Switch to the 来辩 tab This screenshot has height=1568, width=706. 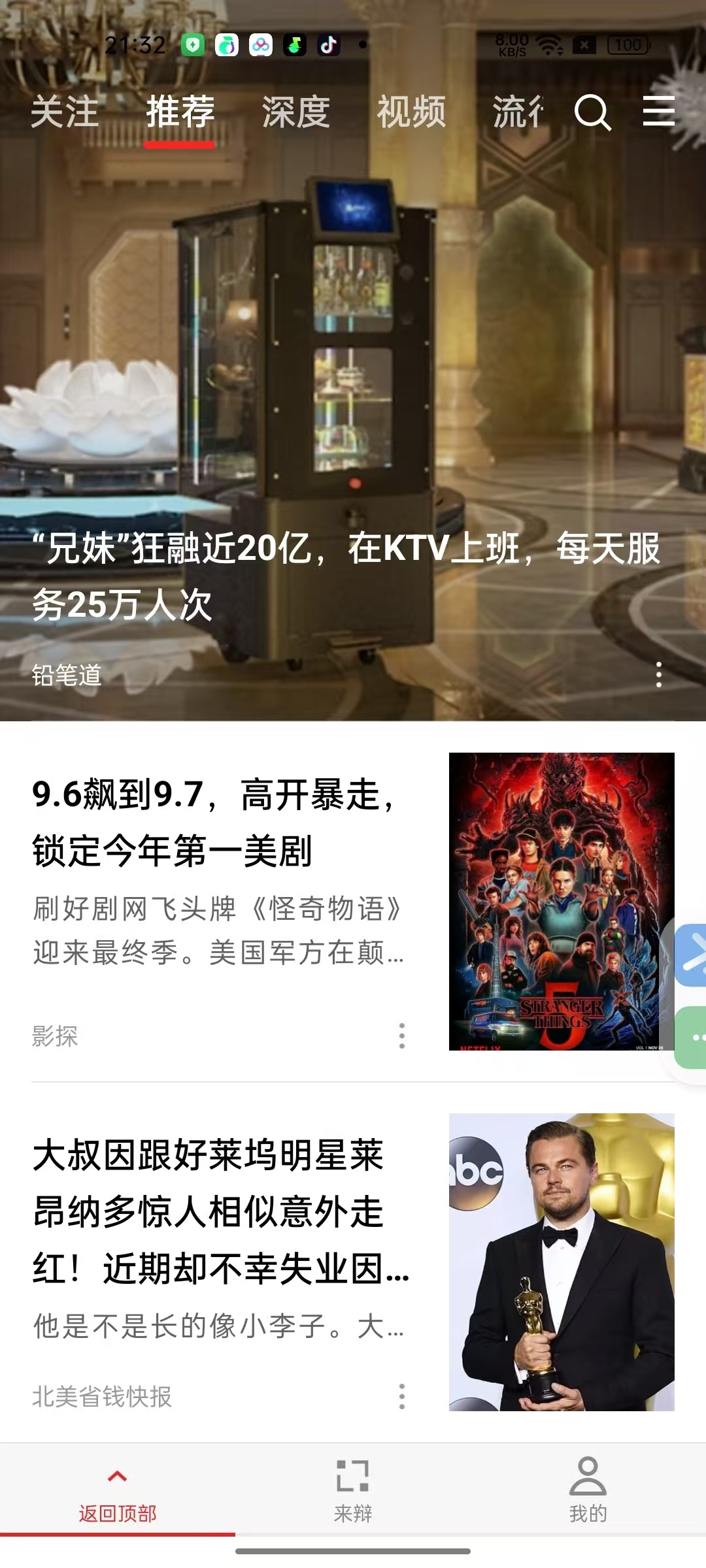353,1493
